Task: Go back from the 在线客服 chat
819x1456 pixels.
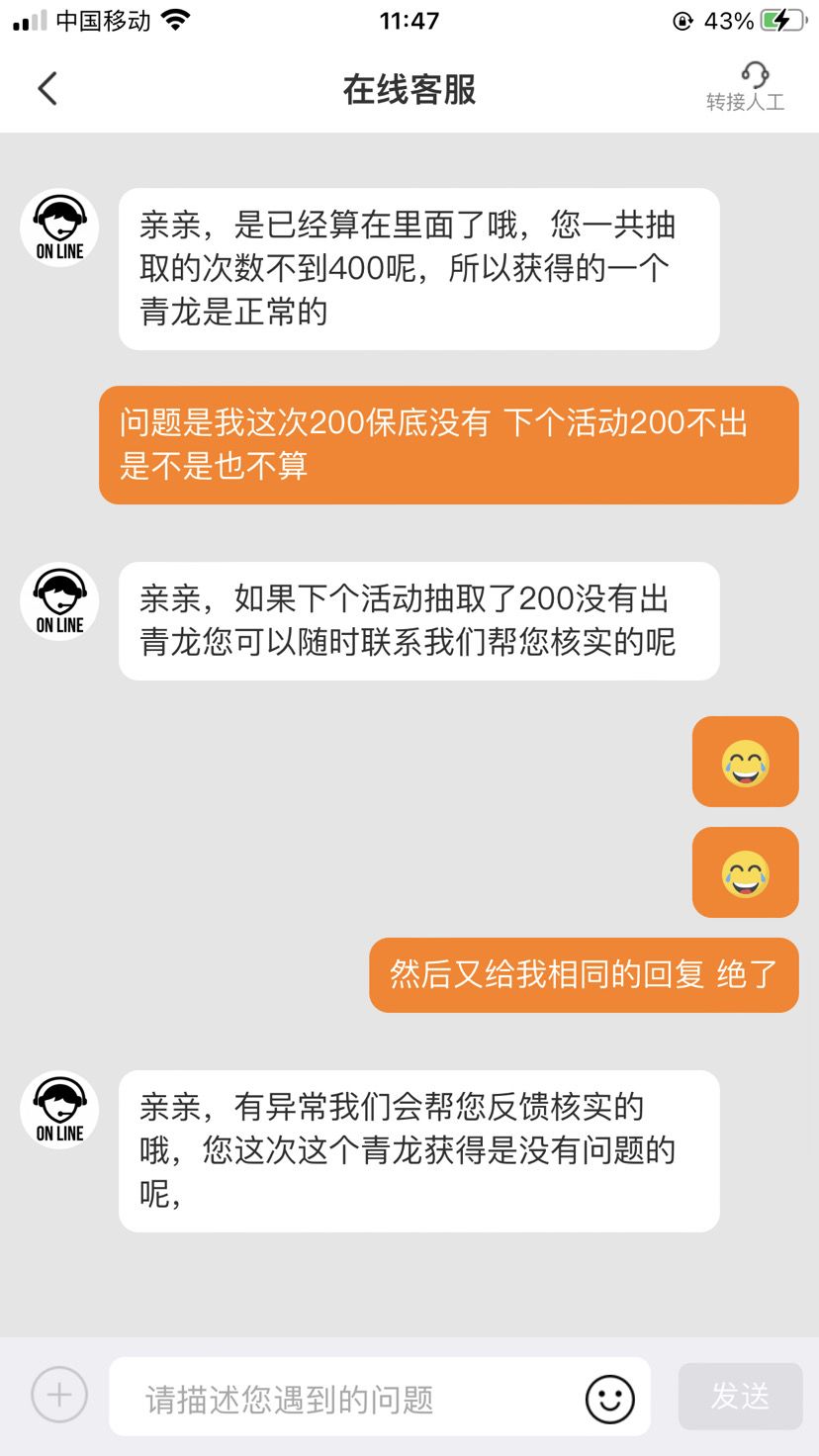Action: [47, 89]
